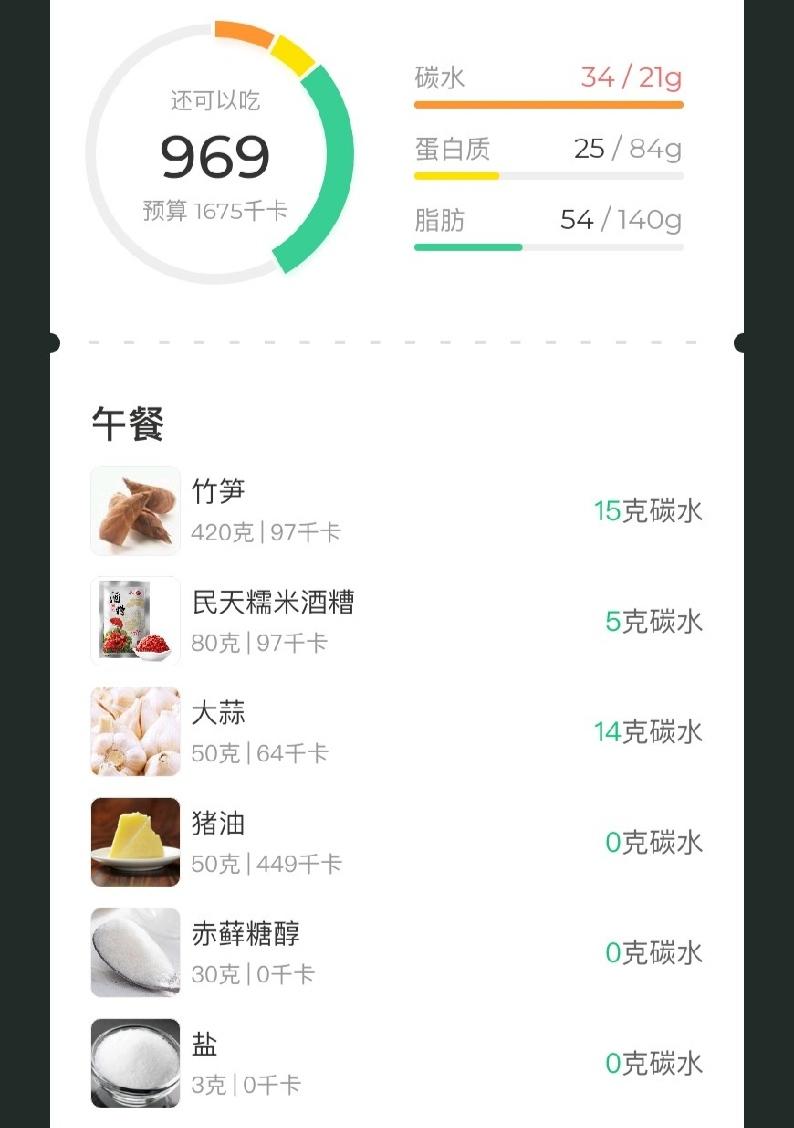
Task: Click the 赤藓糖醇 erythritol image
Action: (x=135, y=952)
